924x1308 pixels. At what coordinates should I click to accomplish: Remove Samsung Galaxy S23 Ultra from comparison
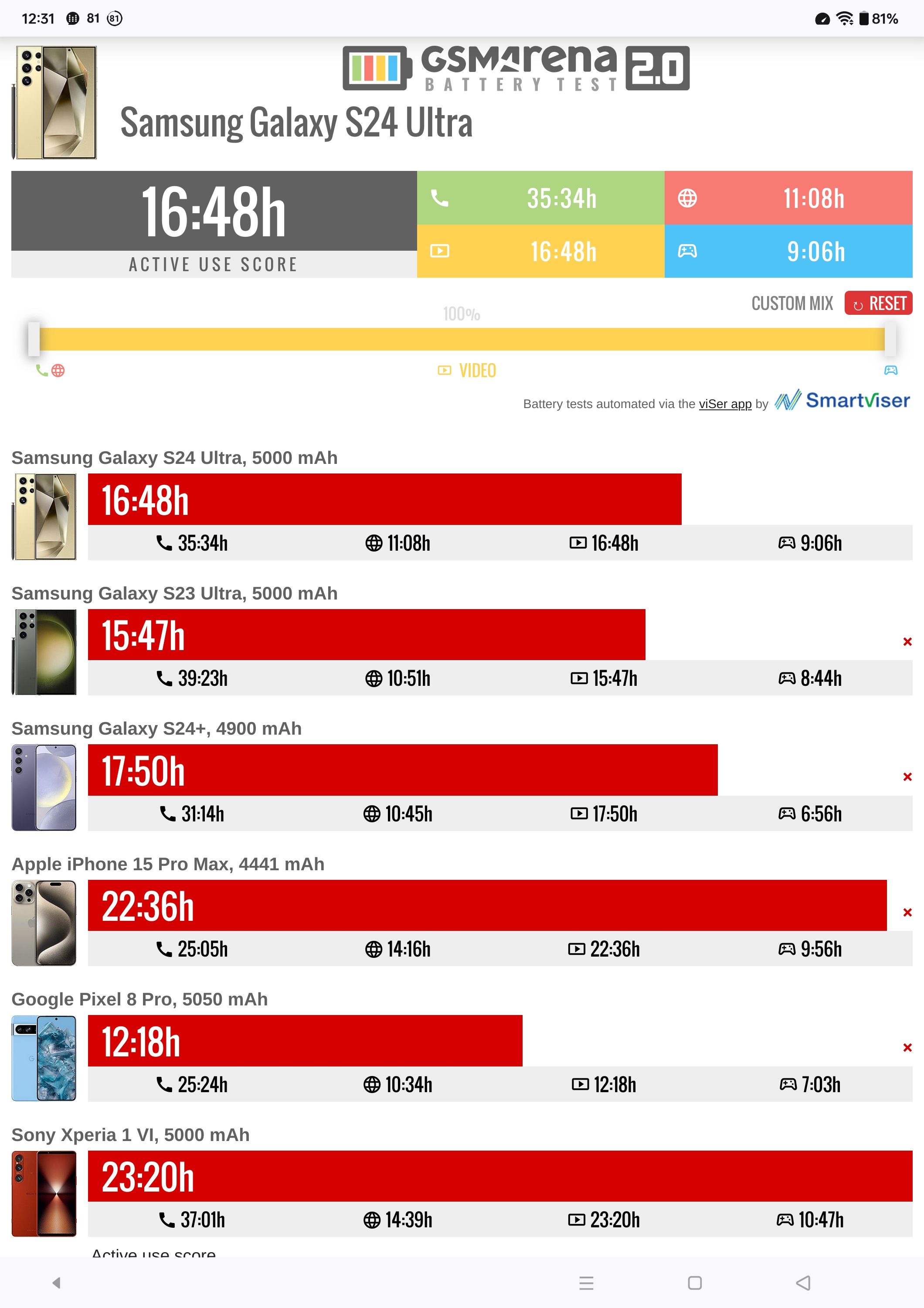click(x=907, y=641)
